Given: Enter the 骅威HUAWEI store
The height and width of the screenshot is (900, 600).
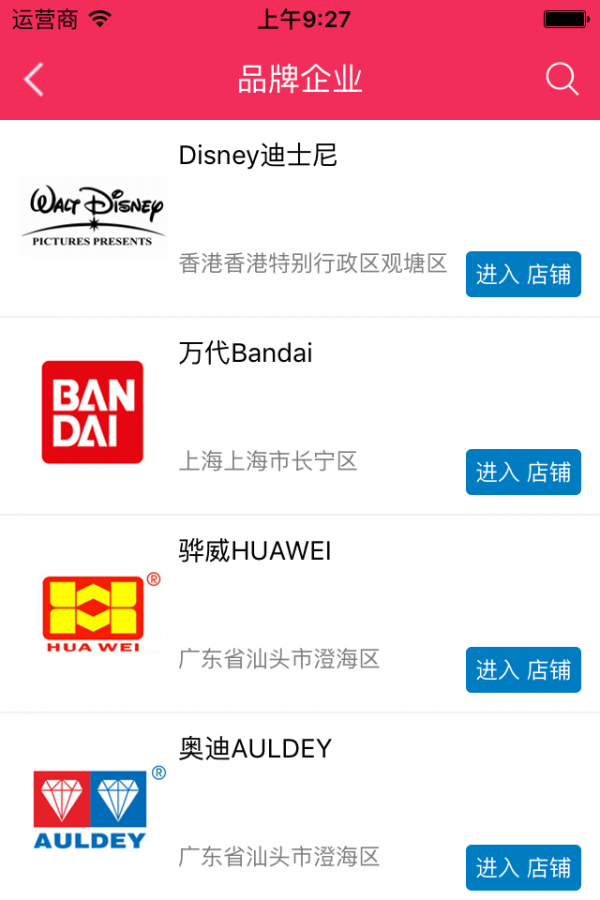Looking at the screenshot, I should pos(523,670).
